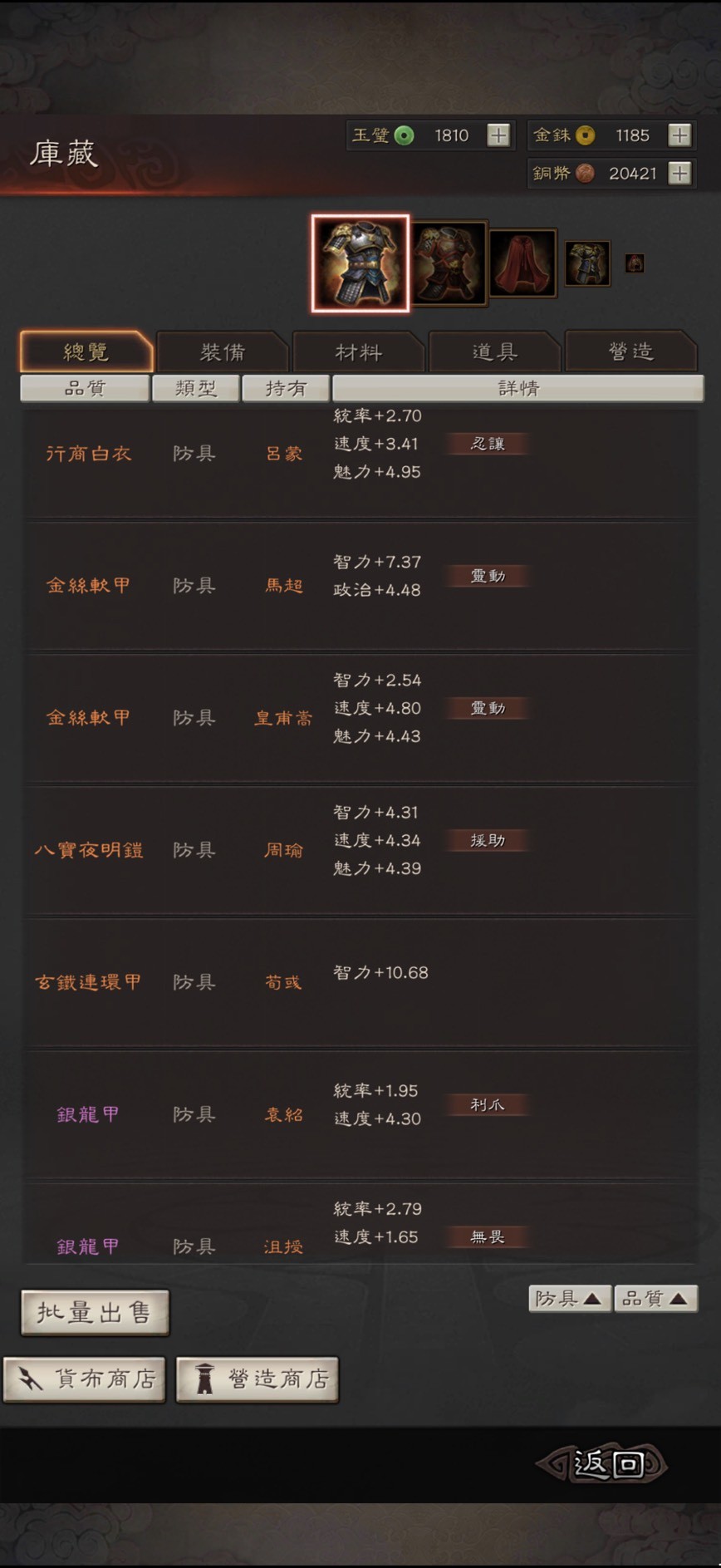This screenshot has height=1568, width=721.
Task: Select the 總覽 tab
Action: [x=86, y=352]
